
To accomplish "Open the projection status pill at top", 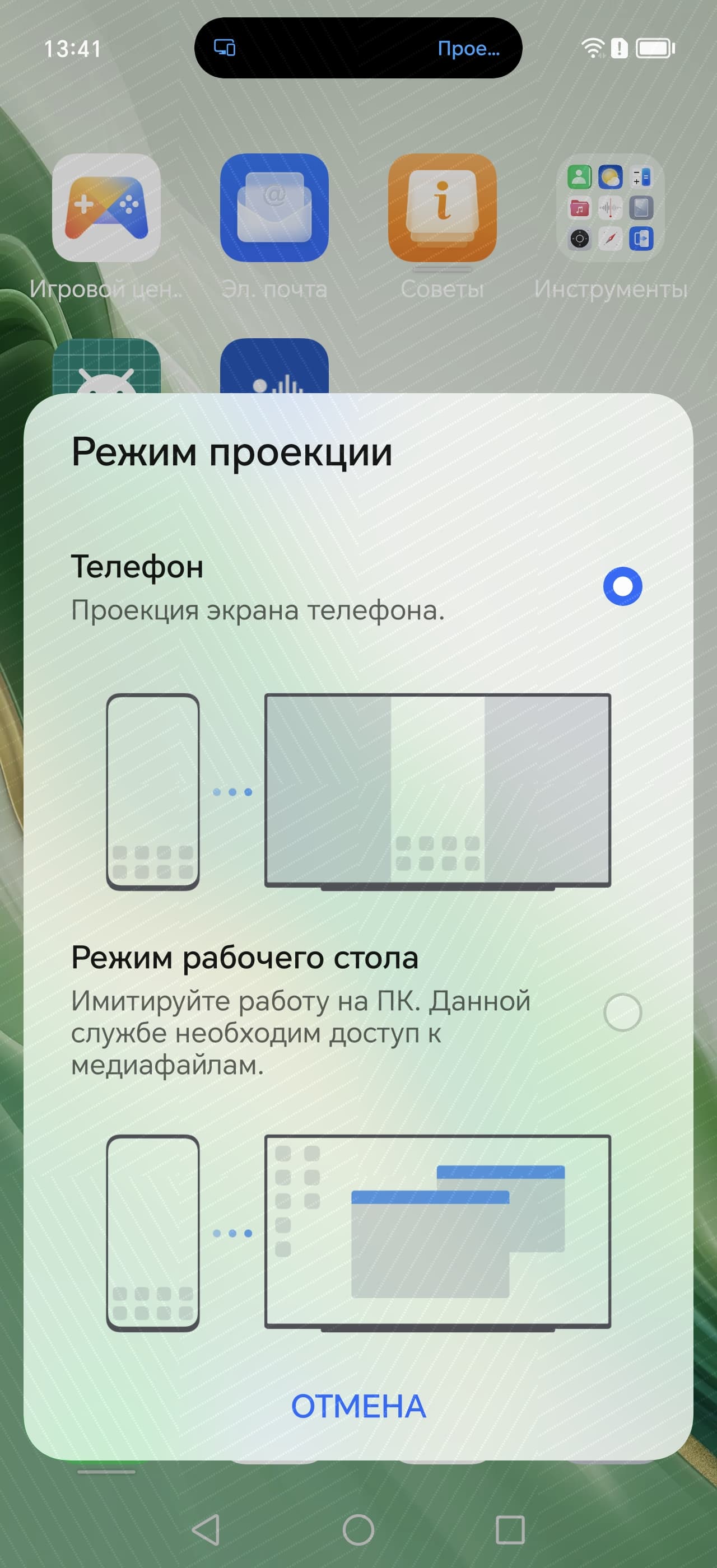I will (358, 48).
